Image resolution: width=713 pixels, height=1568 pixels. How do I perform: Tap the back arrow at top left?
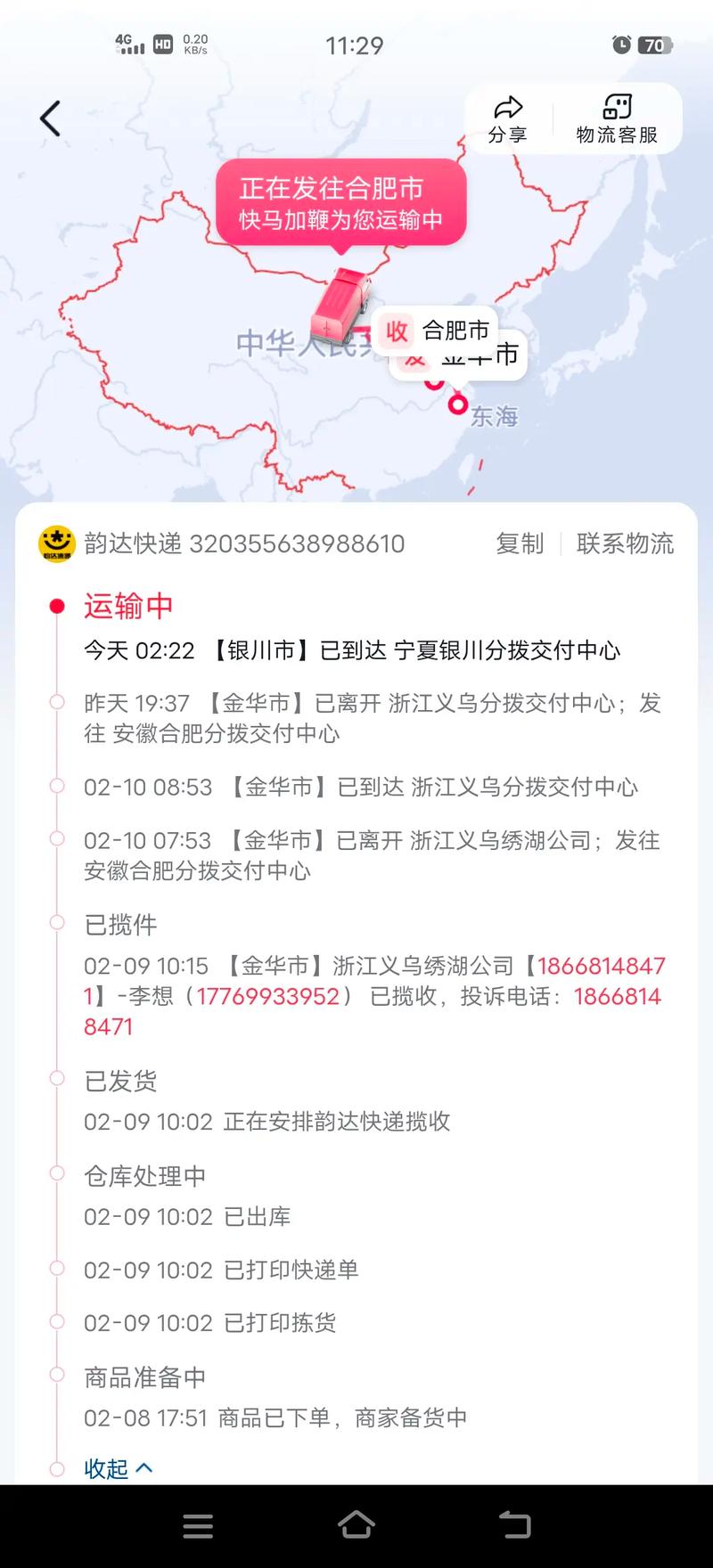click(x=49, y=118)
